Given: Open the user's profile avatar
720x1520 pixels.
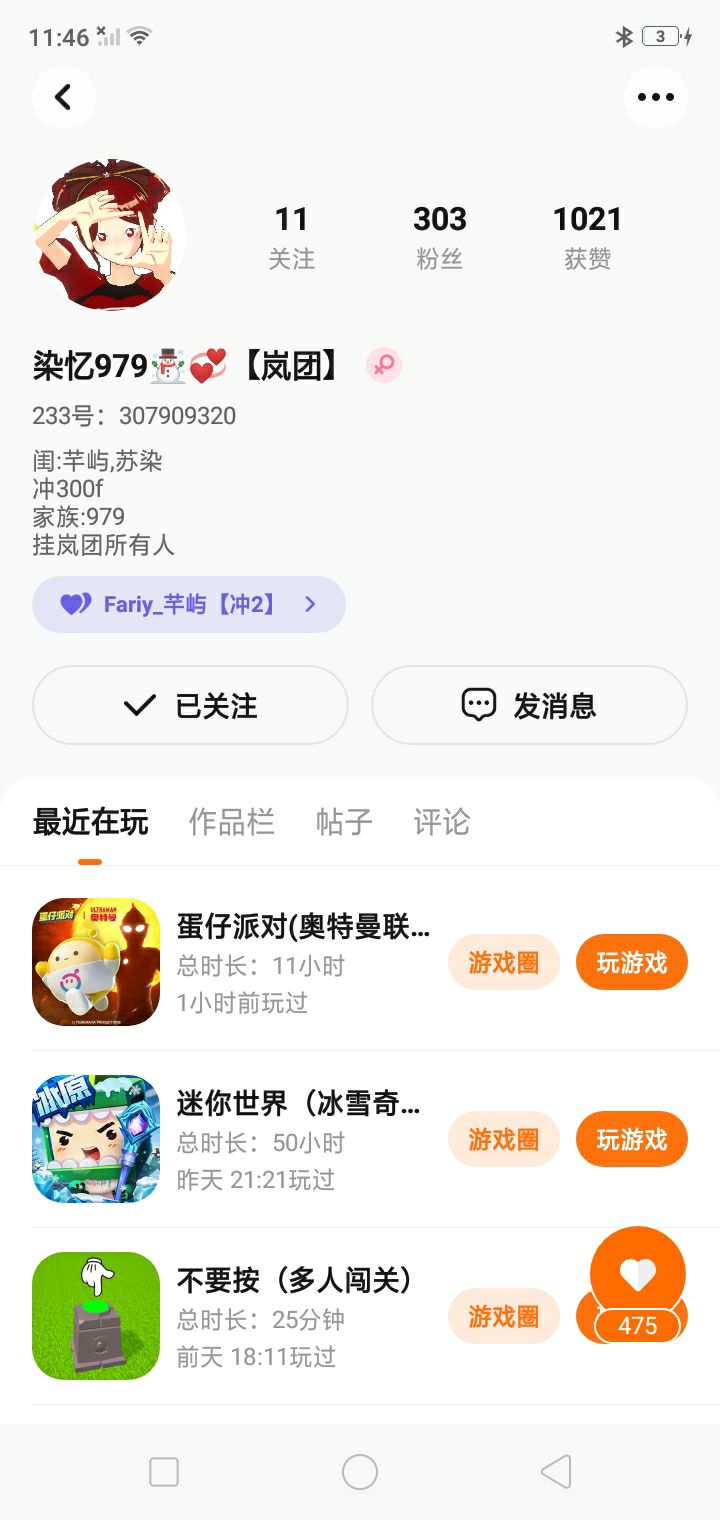Looking at the screenshot, I should coord(110,234).
